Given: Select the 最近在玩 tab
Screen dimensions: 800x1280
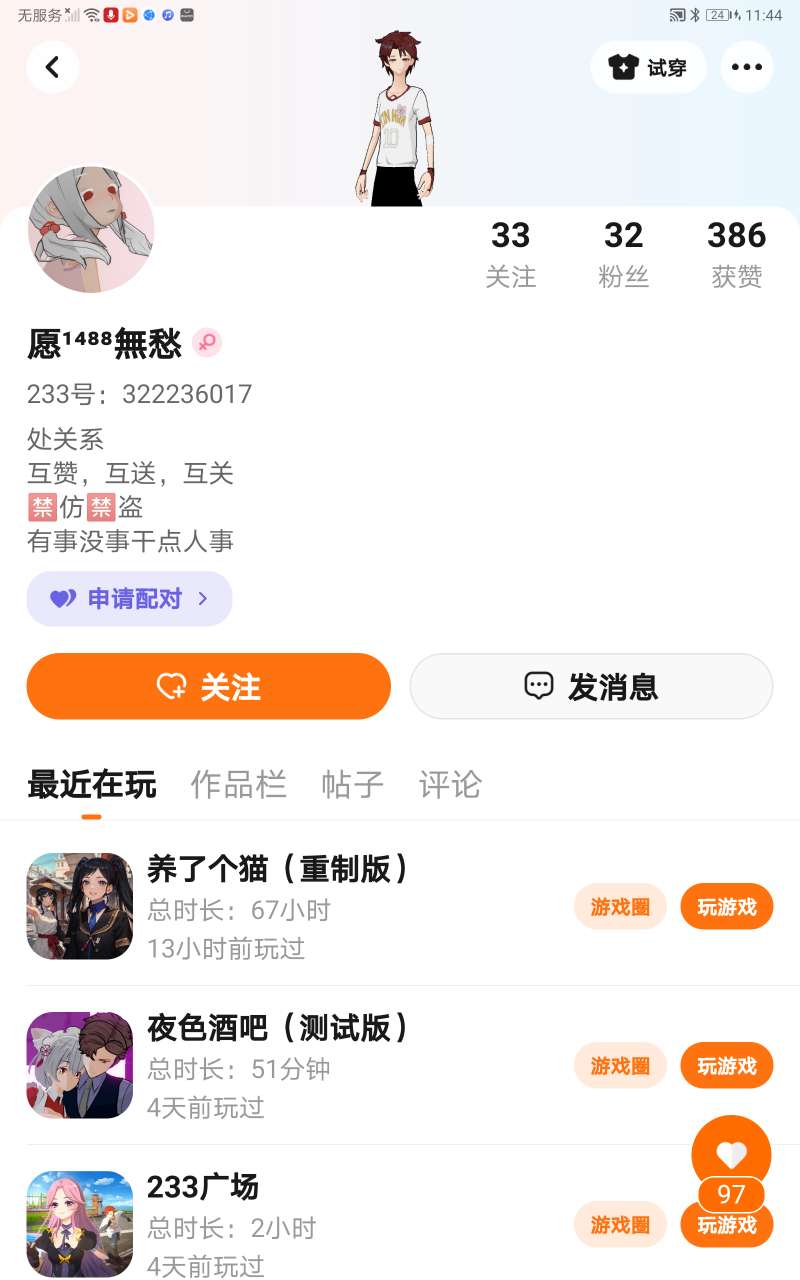Looking at the screenshot, I should 92,785.
